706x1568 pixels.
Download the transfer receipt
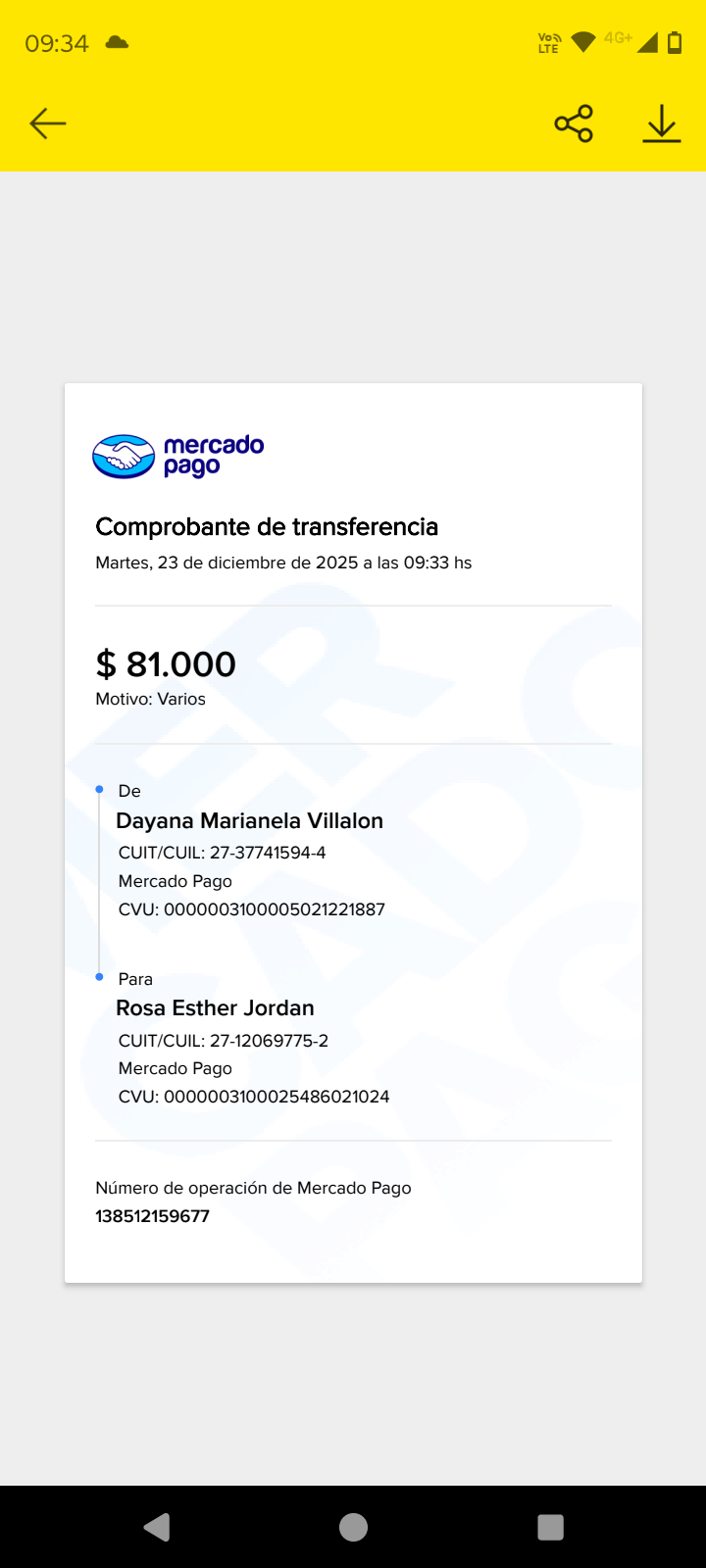(x=662, y=123)
